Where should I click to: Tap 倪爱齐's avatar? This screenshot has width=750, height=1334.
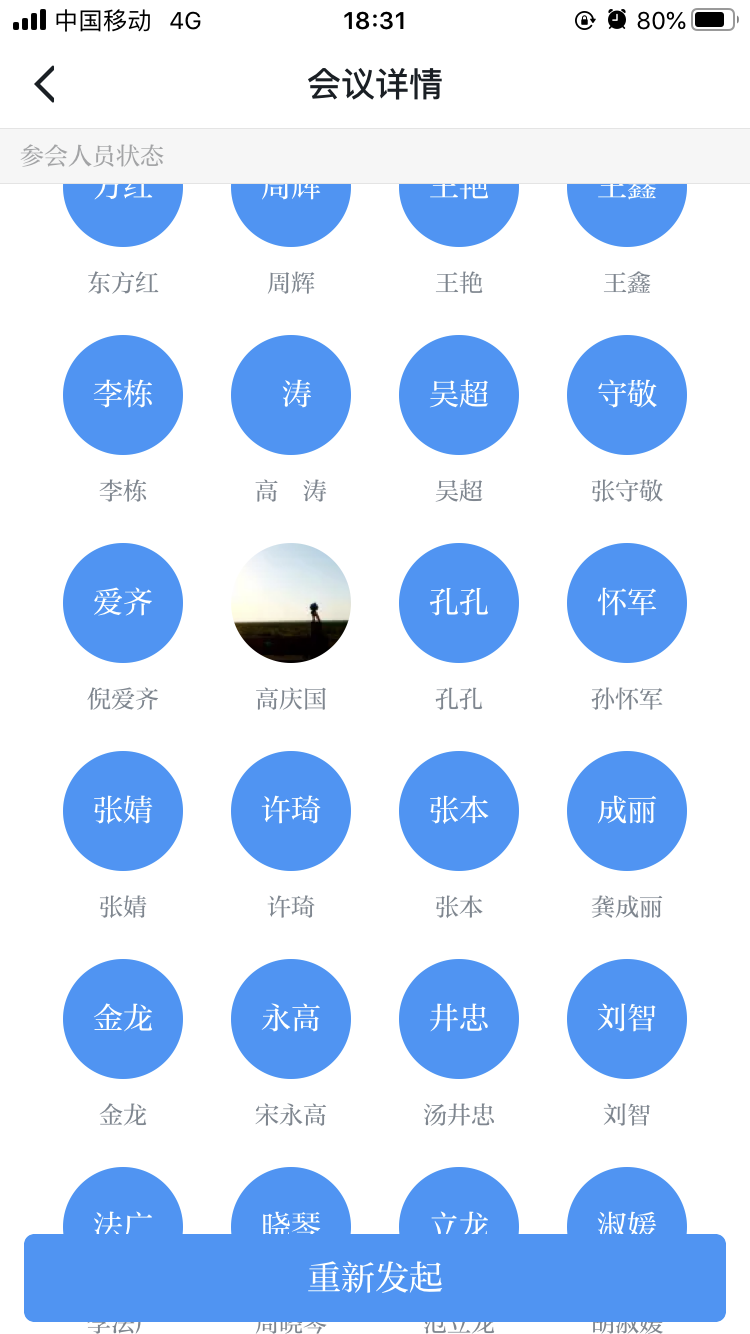(x=123, y=603)
